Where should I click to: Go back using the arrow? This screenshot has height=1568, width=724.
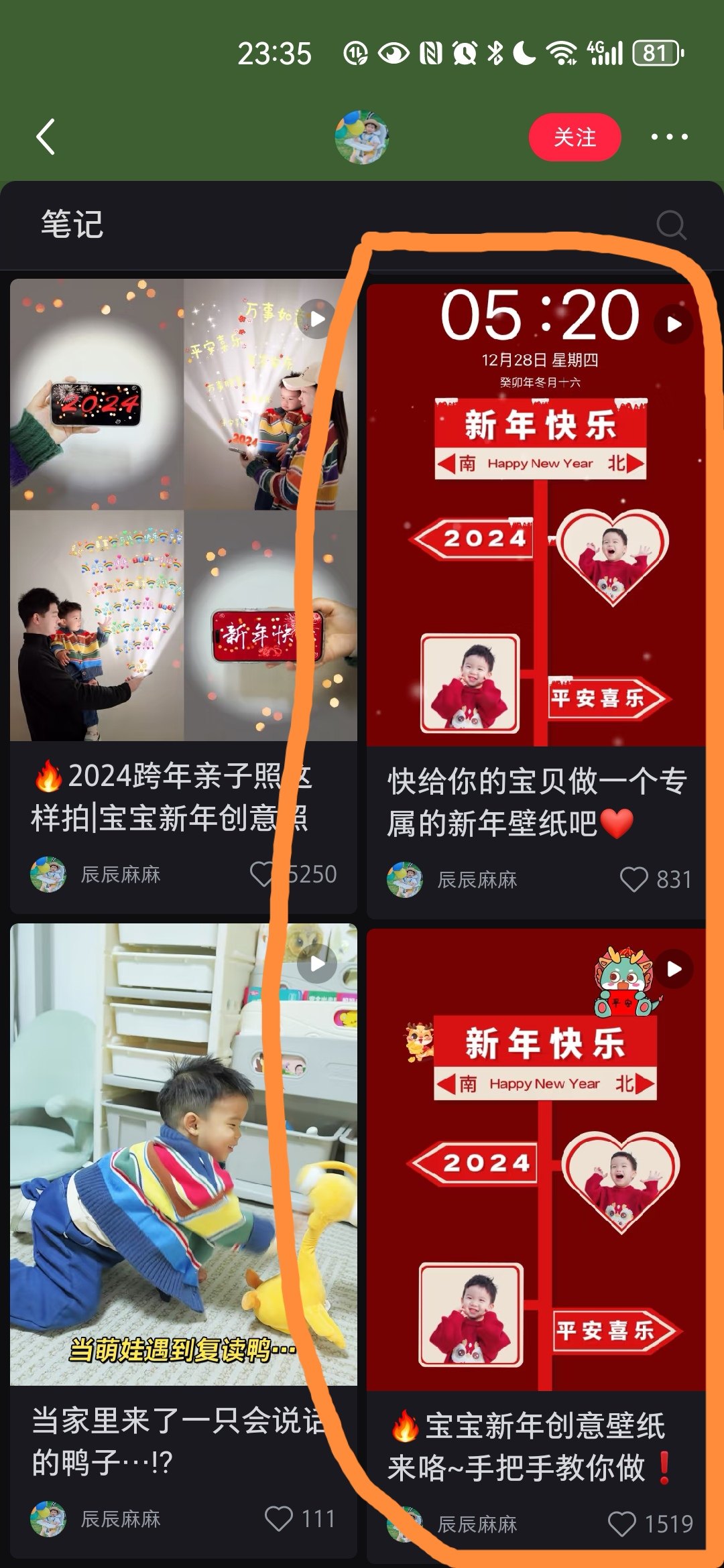pyautogui.click(x=46, y=137)
